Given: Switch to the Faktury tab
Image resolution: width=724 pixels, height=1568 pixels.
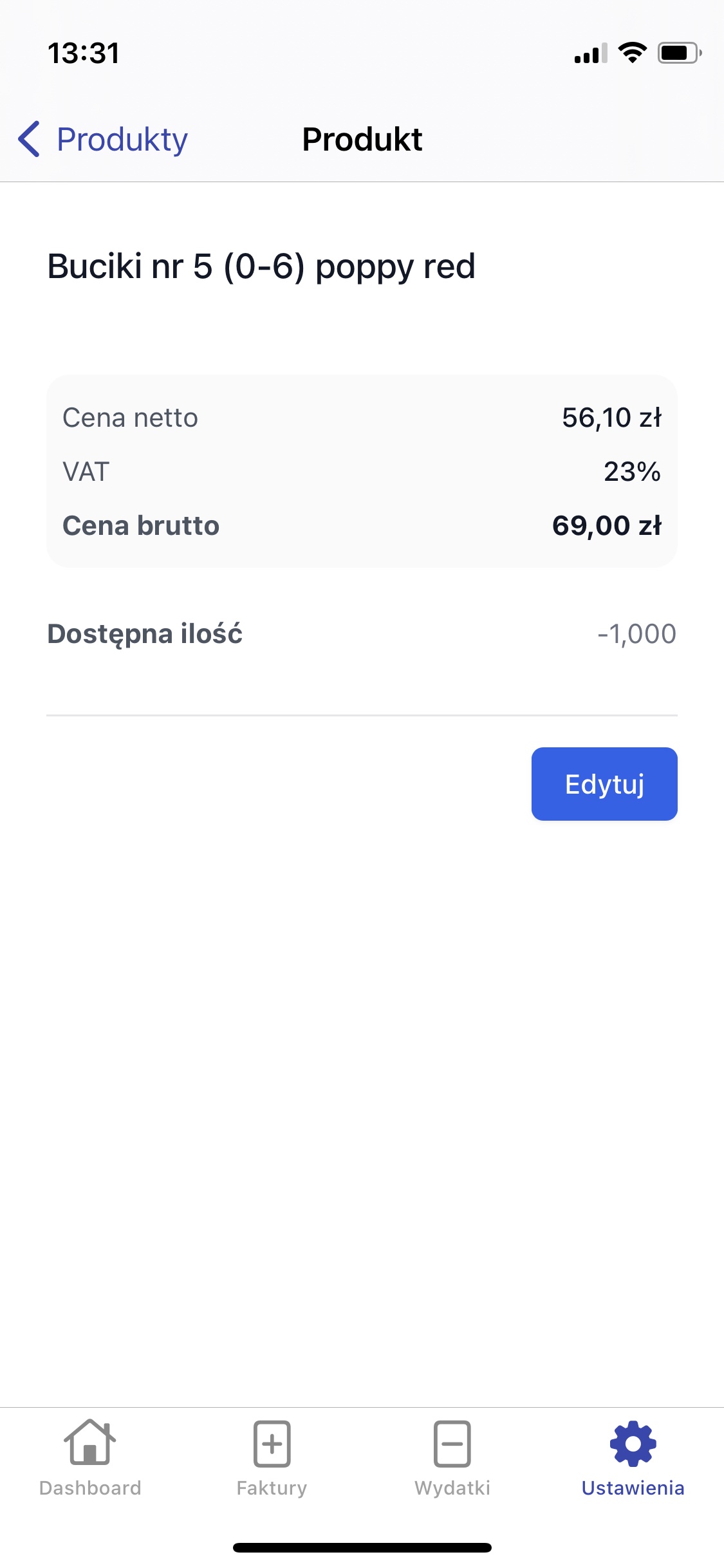Looking at the screenshot, I should point(272,1459).
